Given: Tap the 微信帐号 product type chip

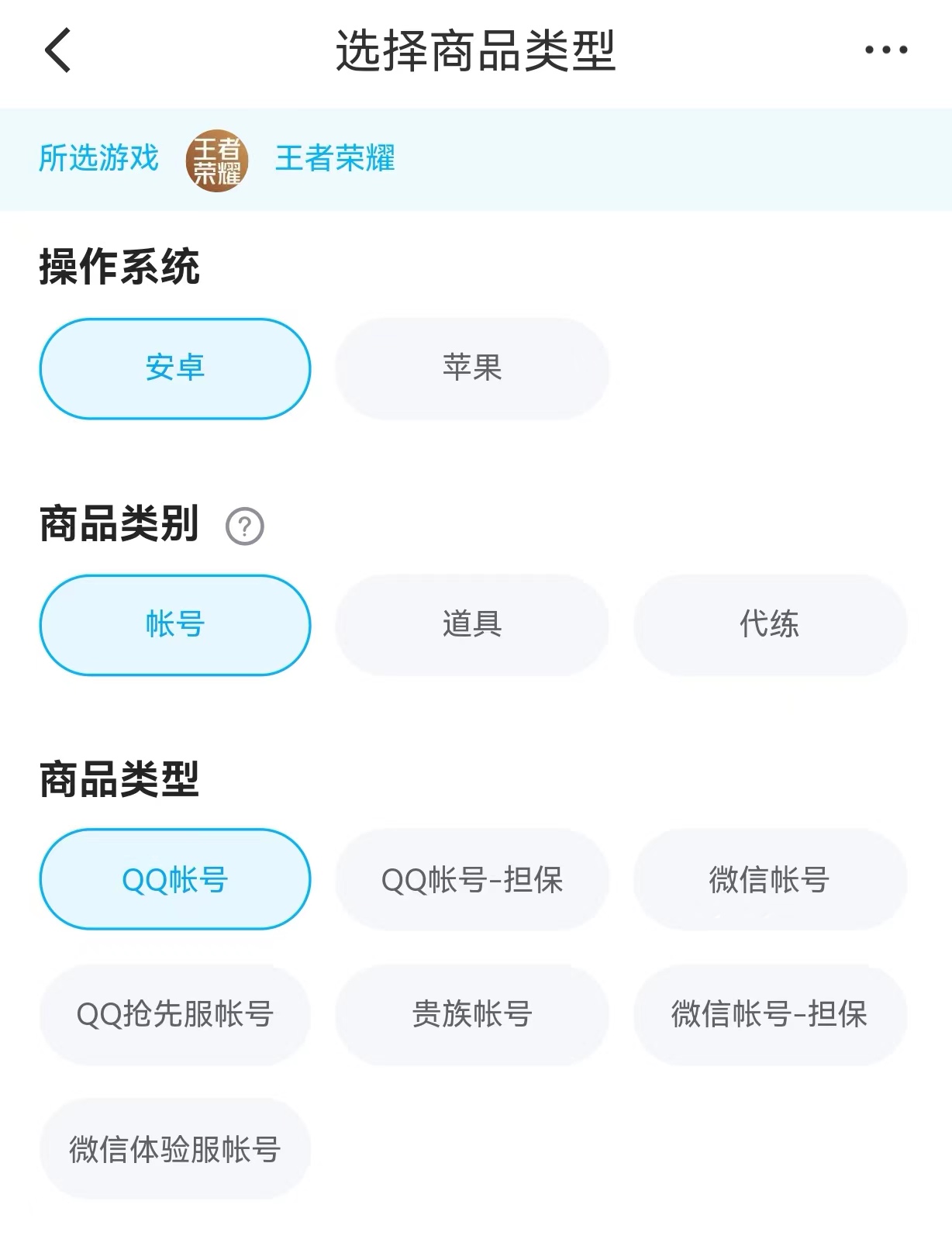Looking at the screenshot, I should (x=770, y=879).
